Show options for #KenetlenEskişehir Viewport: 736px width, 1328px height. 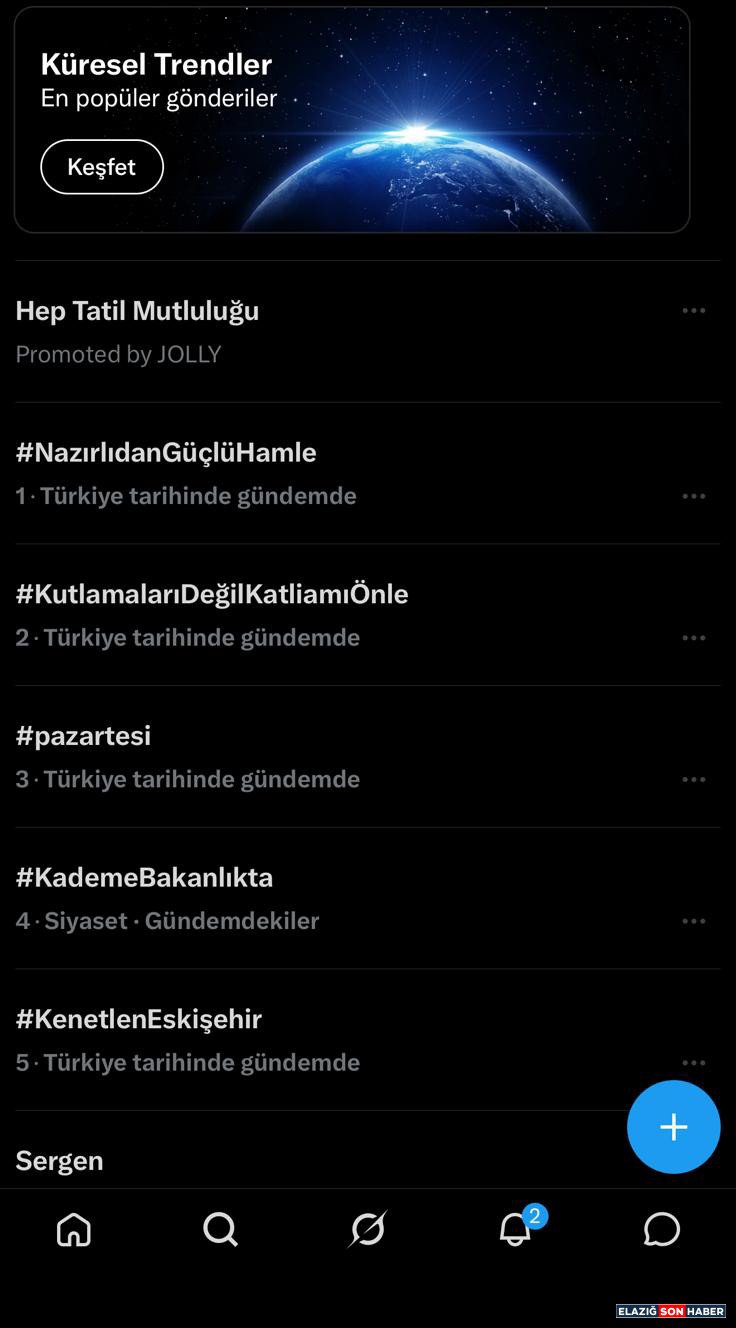(693, 1062)
